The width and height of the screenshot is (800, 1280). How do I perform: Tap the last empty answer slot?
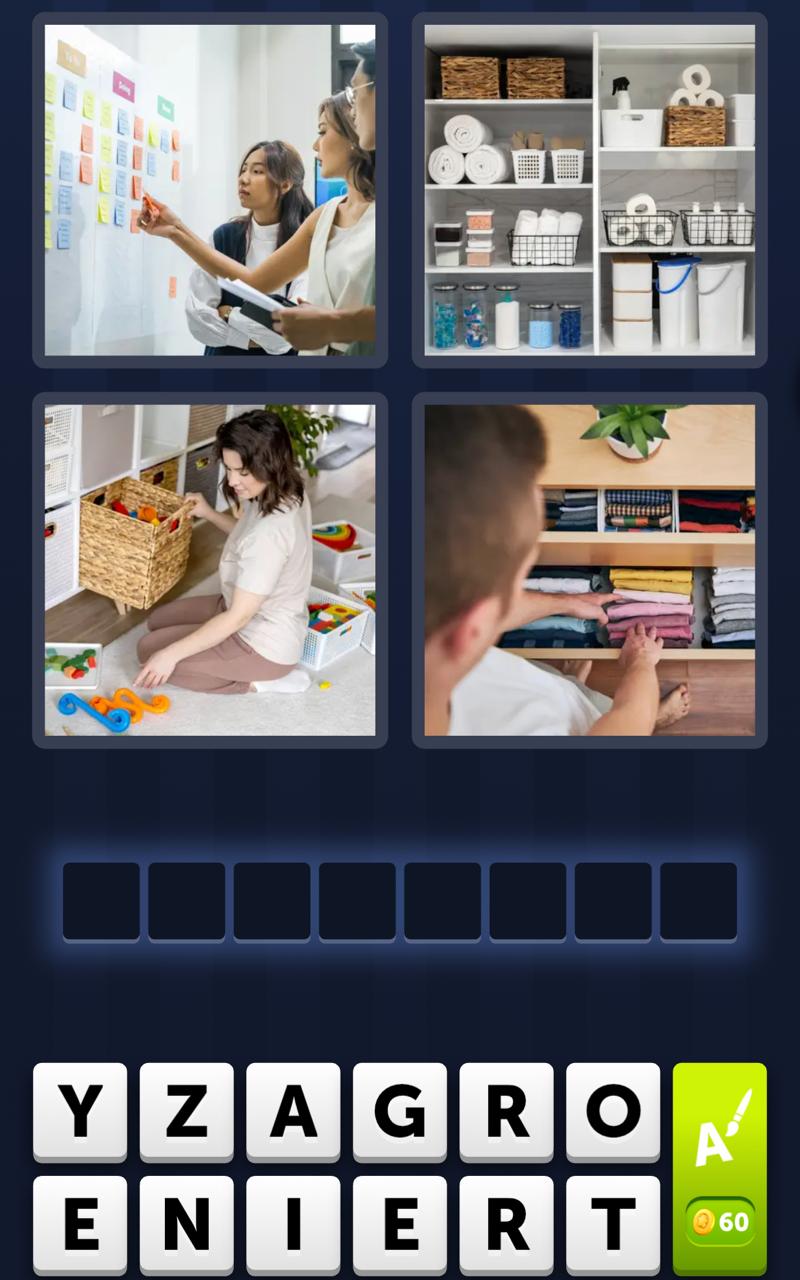(698, 900)
